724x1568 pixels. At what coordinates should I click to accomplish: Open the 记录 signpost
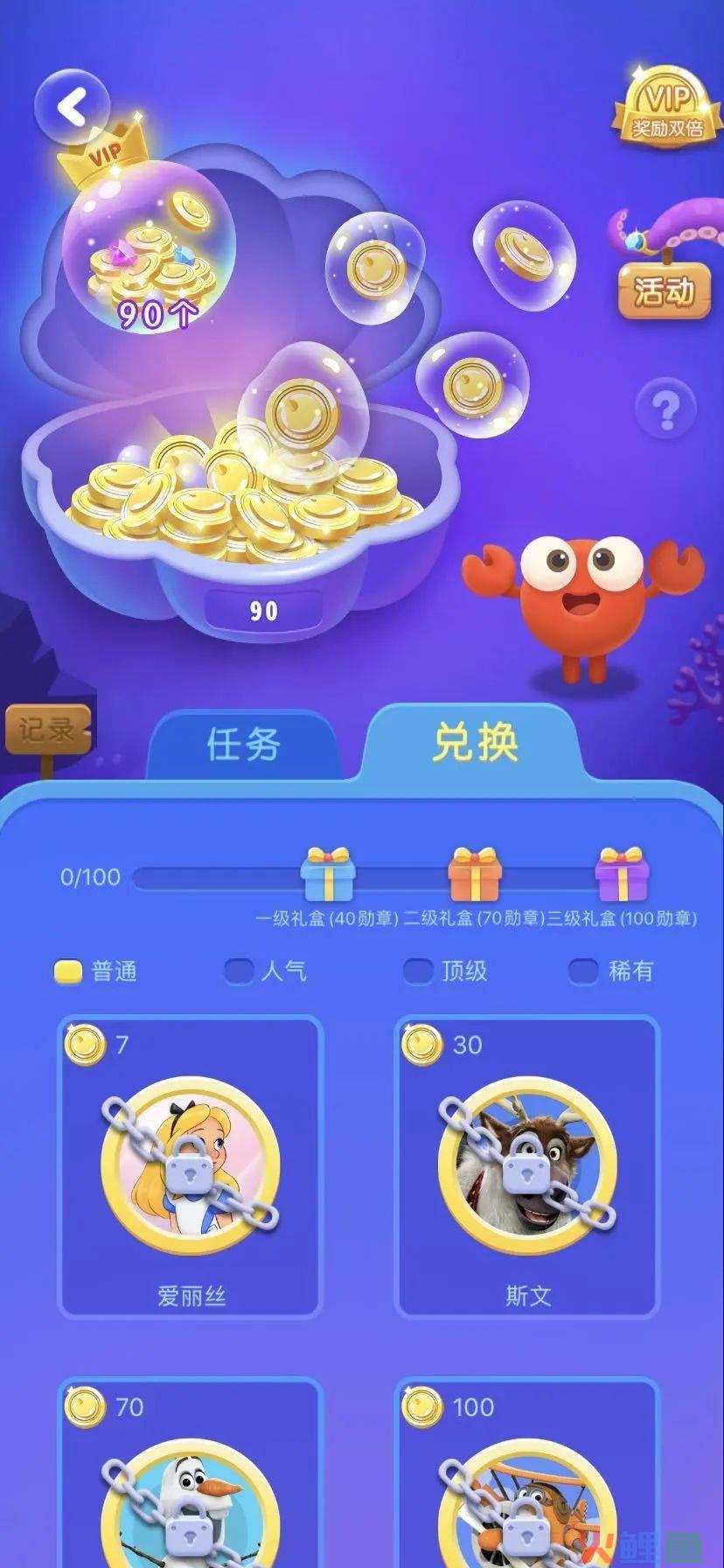tap(47, 729)
